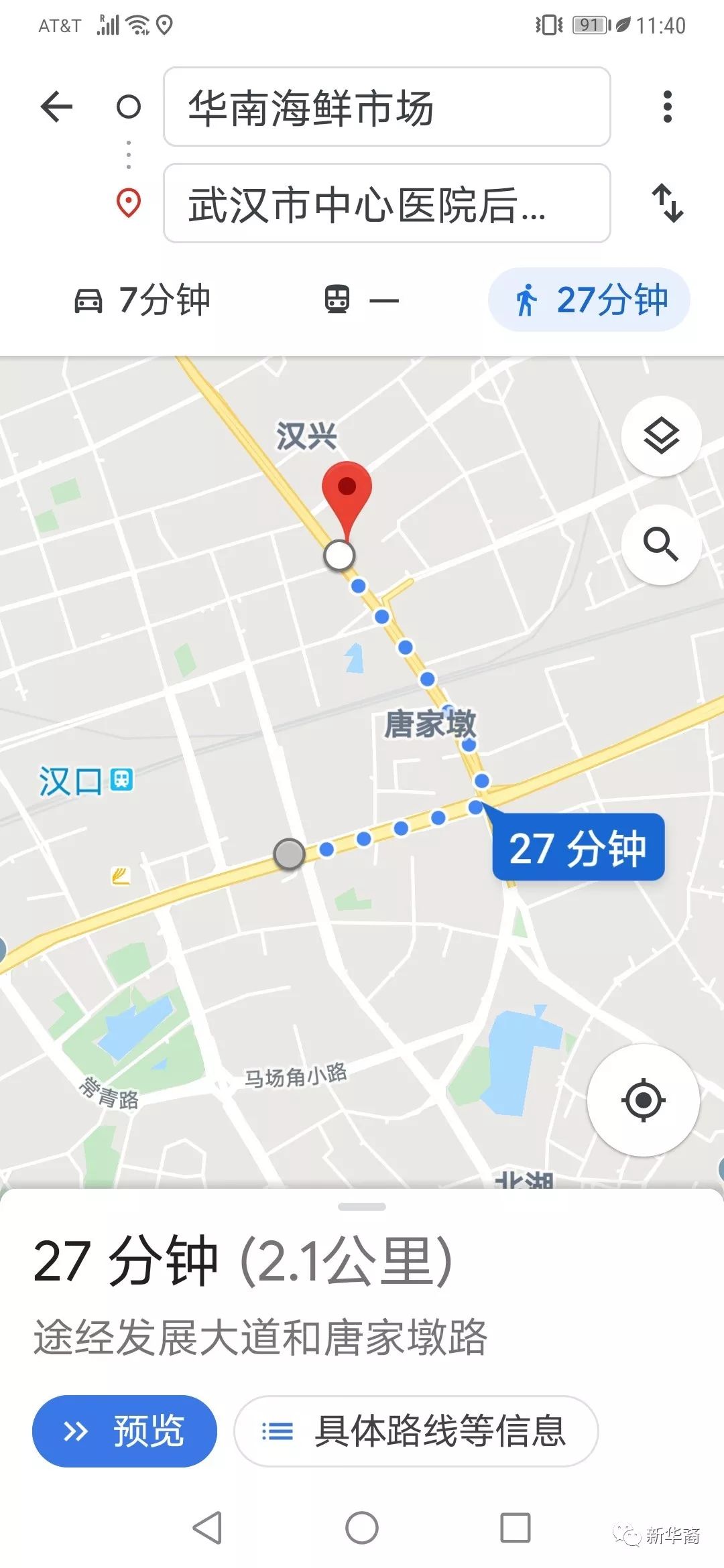Switch to public transit mode
The height and width of the screenshot is (1568, 724).
(x=361, y=300)
